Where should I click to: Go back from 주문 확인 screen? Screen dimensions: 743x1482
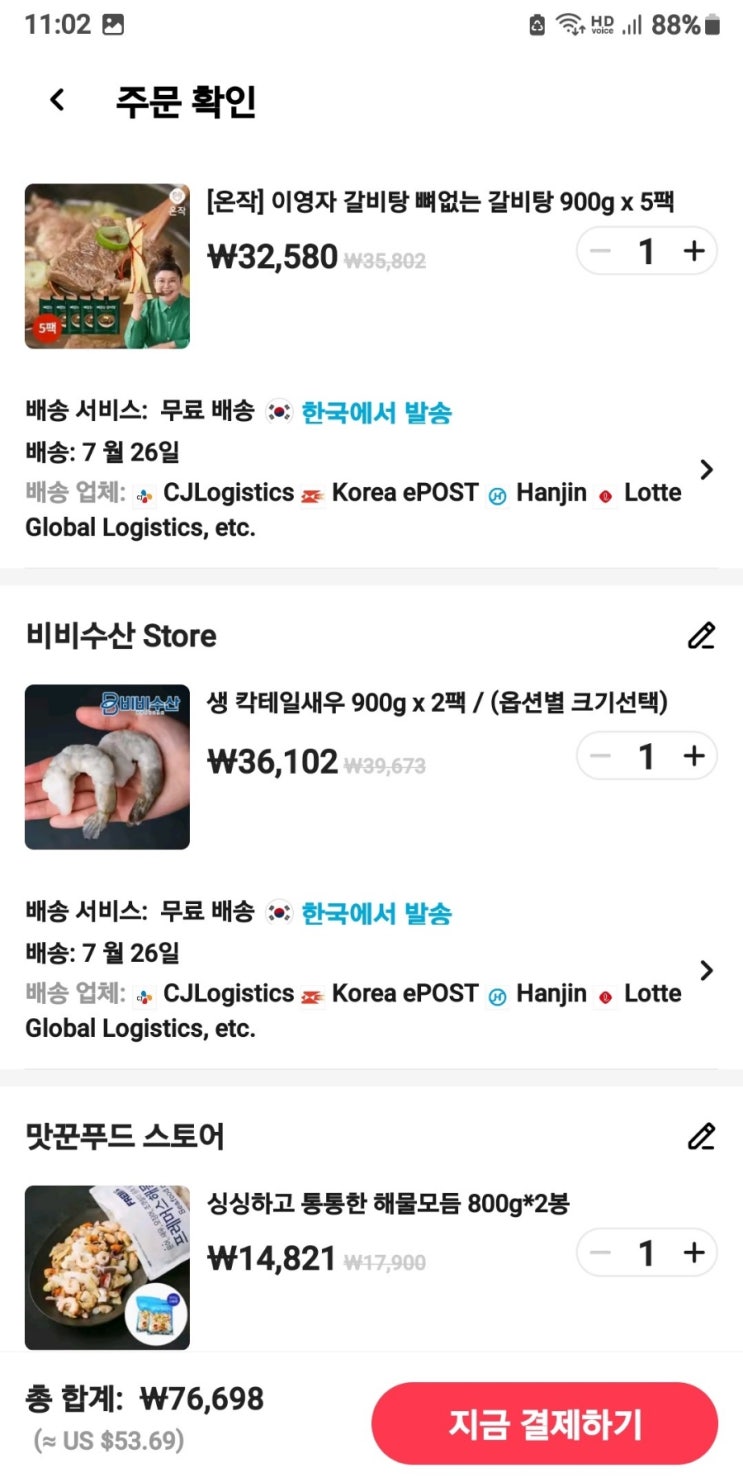click(58, 100)
